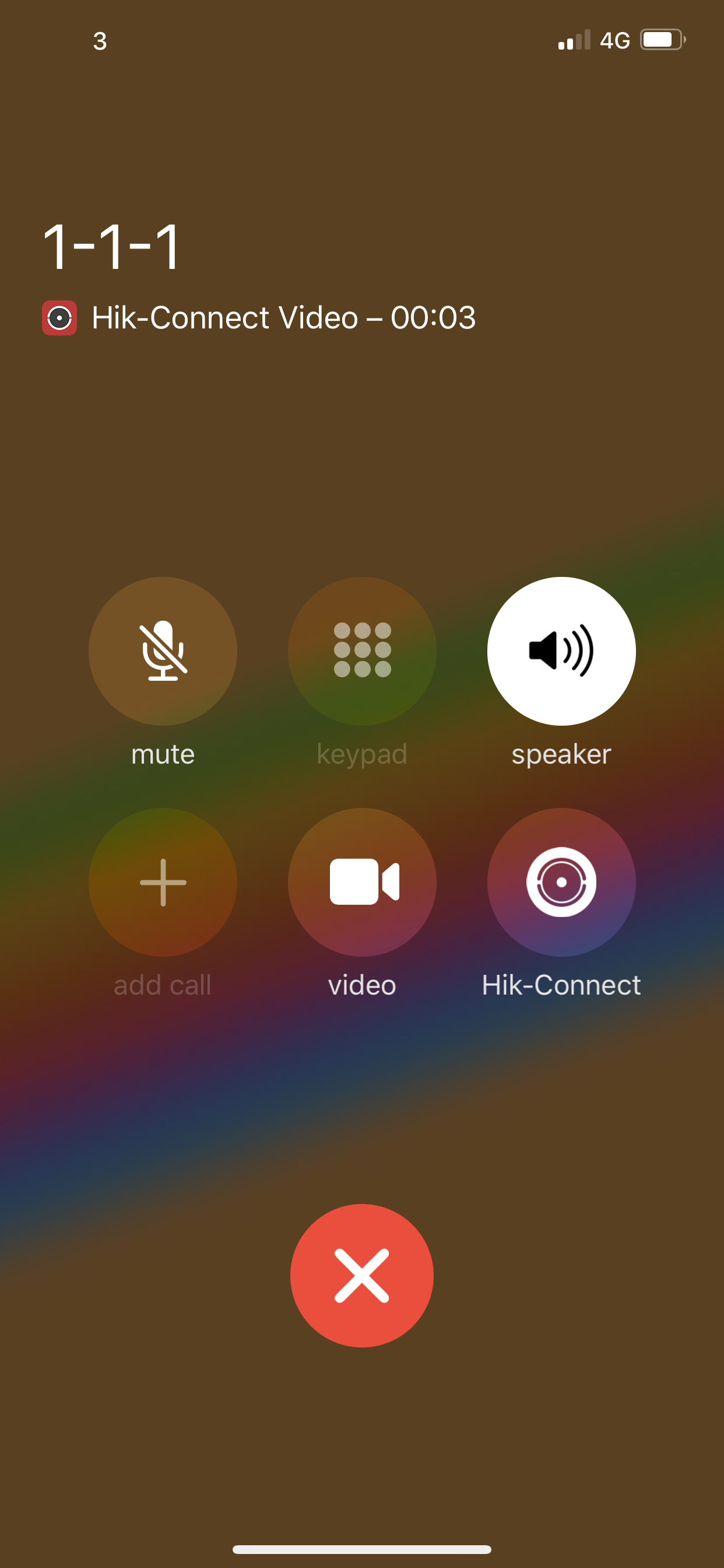Tap the add call button

pyautogui.click(x=163, y=881)
